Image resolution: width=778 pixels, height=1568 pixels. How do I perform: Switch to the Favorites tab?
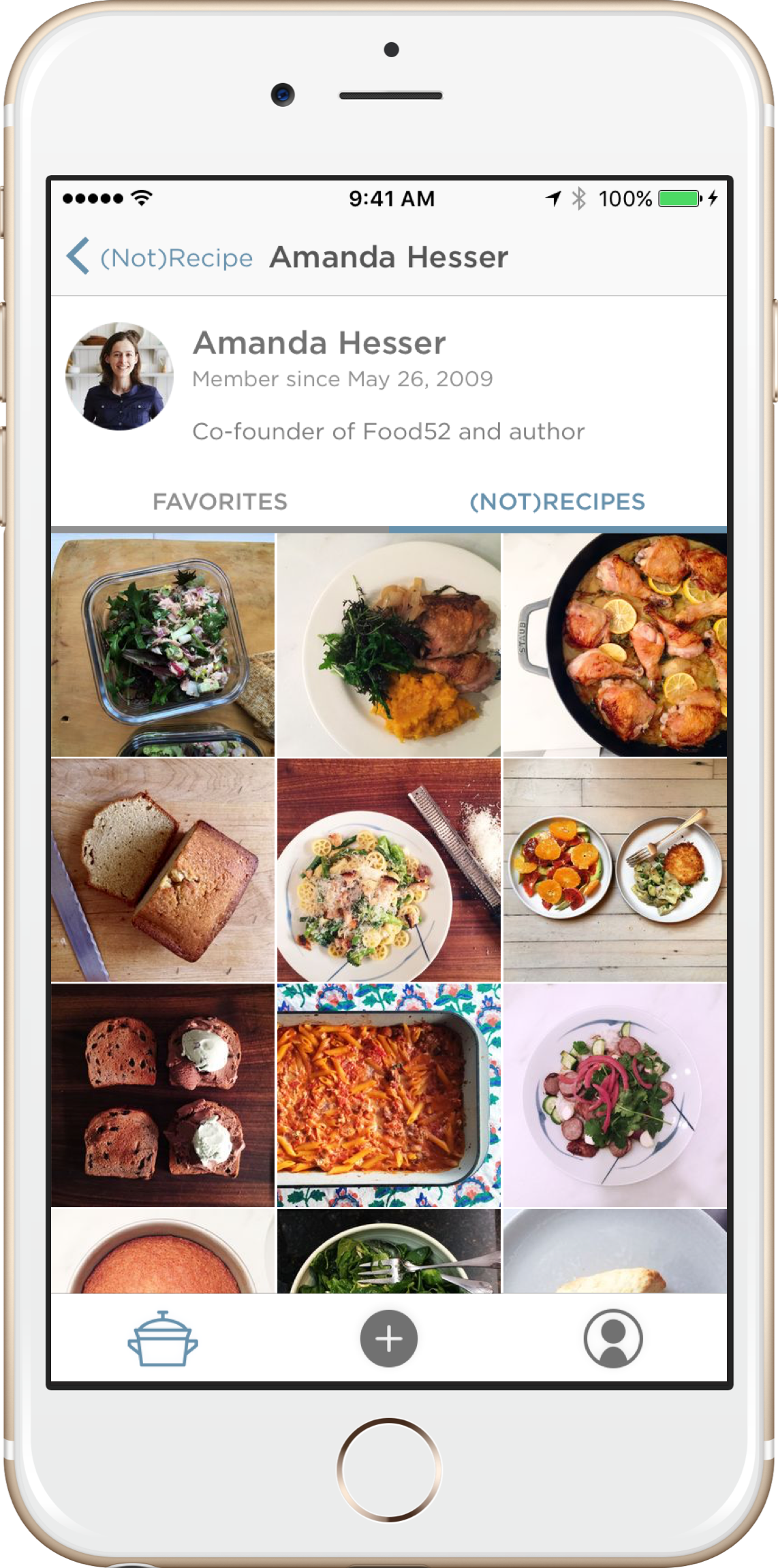(x=219, y=502)
